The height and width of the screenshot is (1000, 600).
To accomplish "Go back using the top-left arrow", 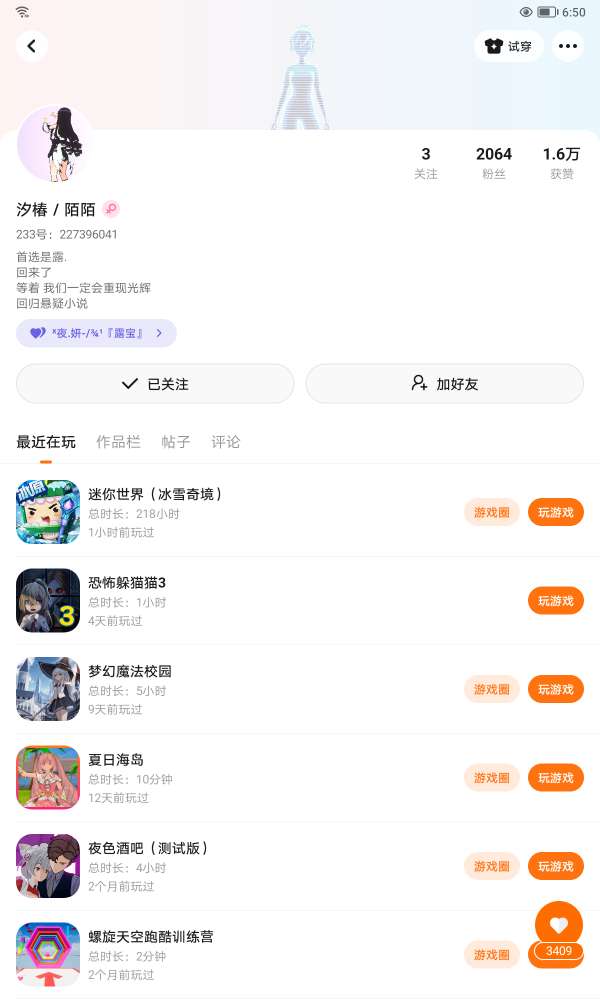I will tap(32, 46).
